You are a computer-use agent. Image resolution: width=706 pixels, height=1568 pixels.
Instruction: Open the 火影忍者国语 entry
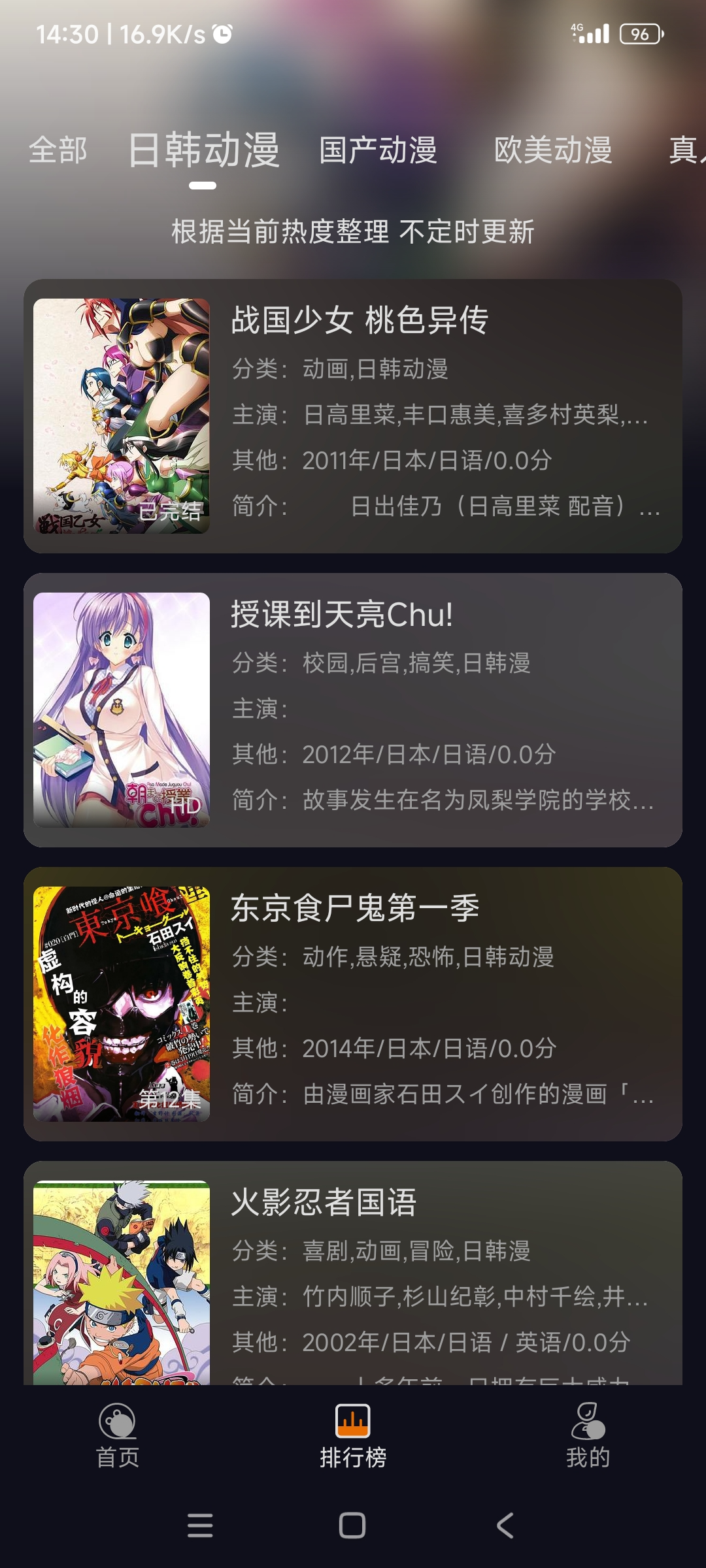(353, 1274)
